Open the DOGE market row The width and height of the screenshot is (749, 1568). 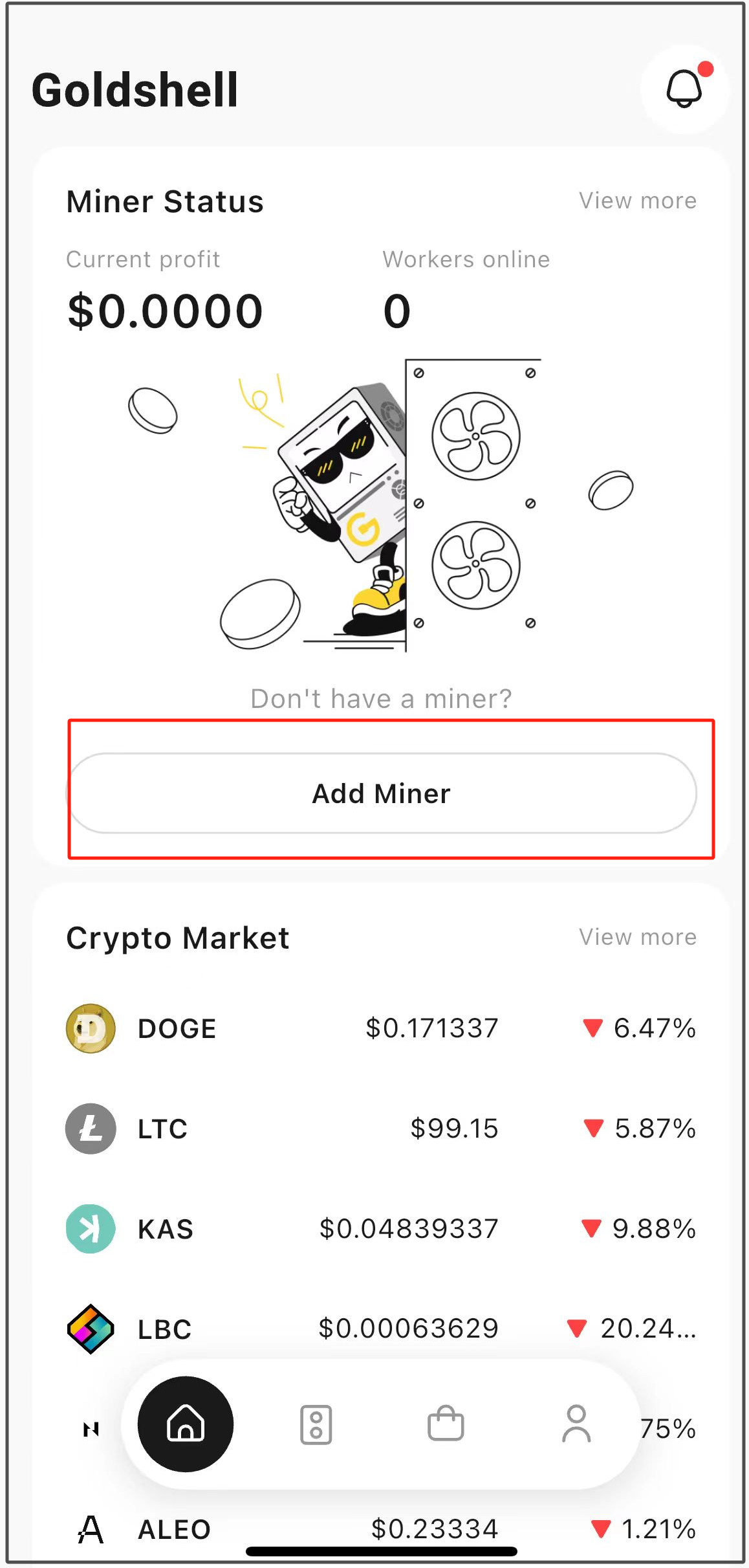pos(382,1028)
